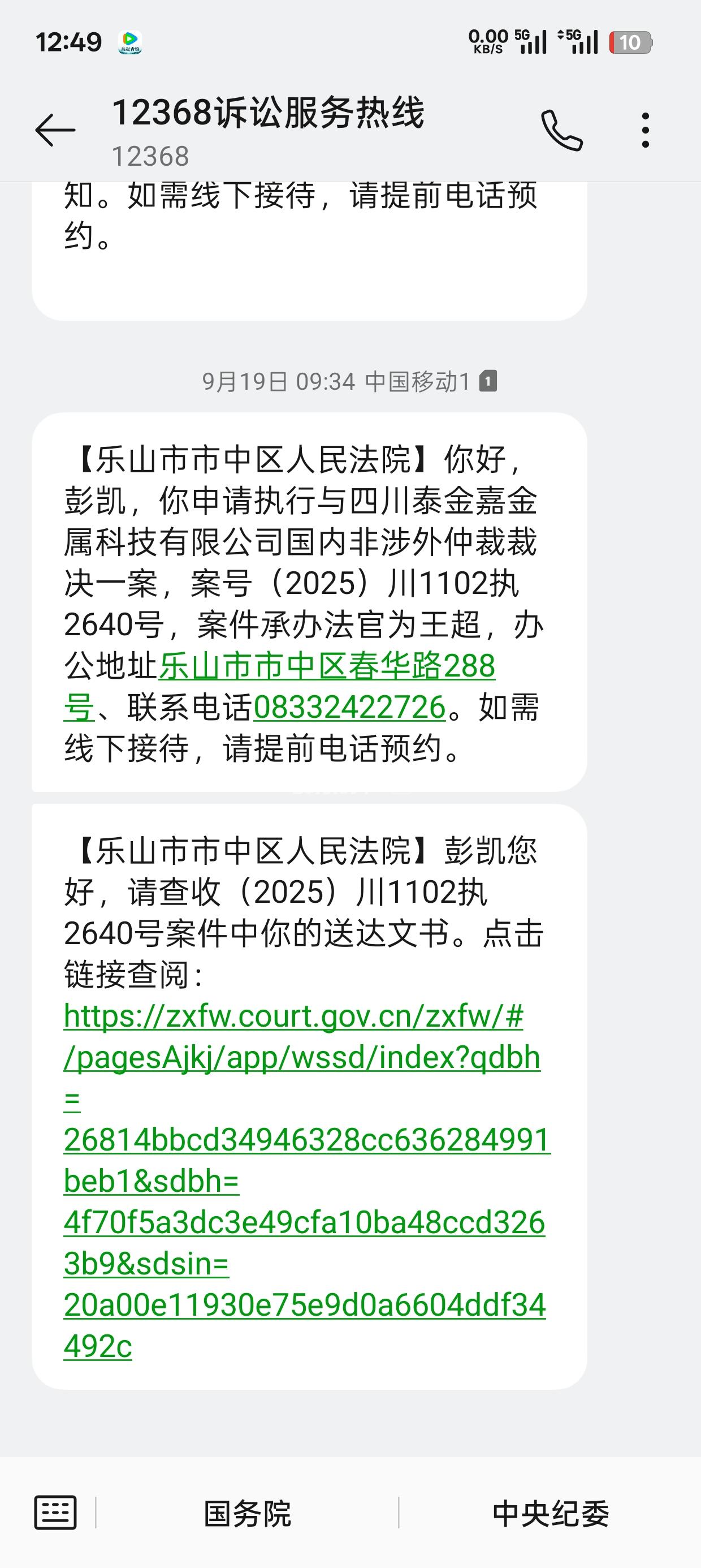701x1568 pixels.
Task: Open the three-dot overflow menu
Action: [x=645, y=130]
